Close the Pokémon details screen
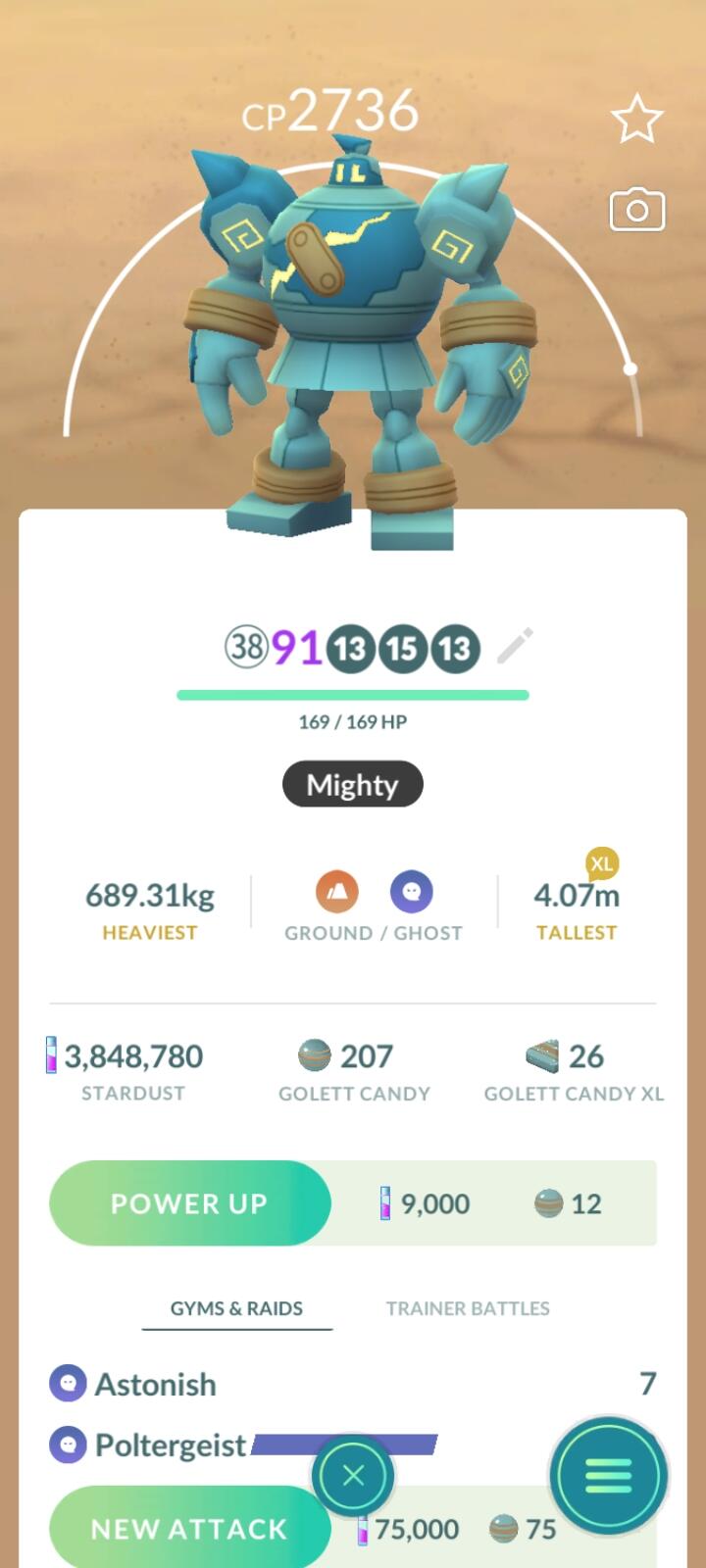The height and width of the screenshot is (1568, 706). (353, 1475)
